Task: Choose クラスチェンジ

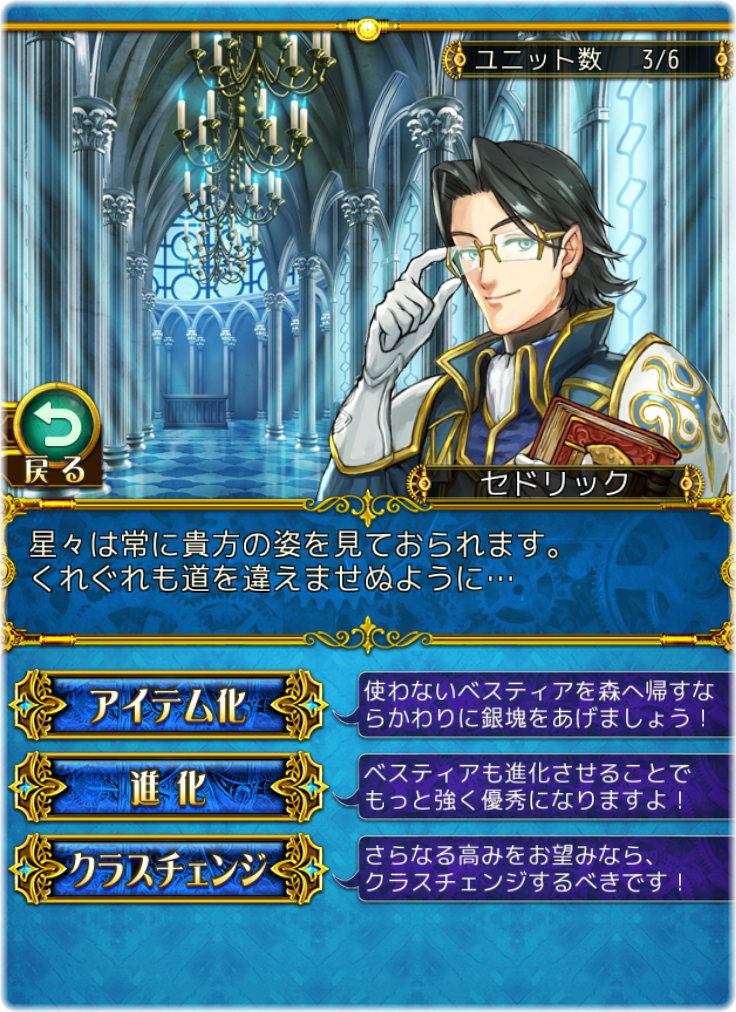Action: (168, 869)
